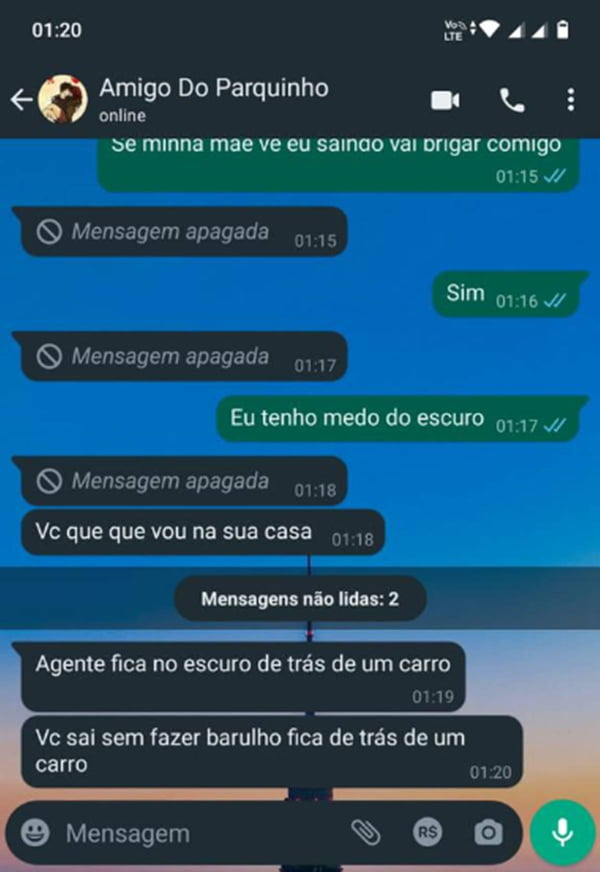This screenshot has height=872, width=600.
Task: Open the emoji picker
Action: tap(36, 832)
